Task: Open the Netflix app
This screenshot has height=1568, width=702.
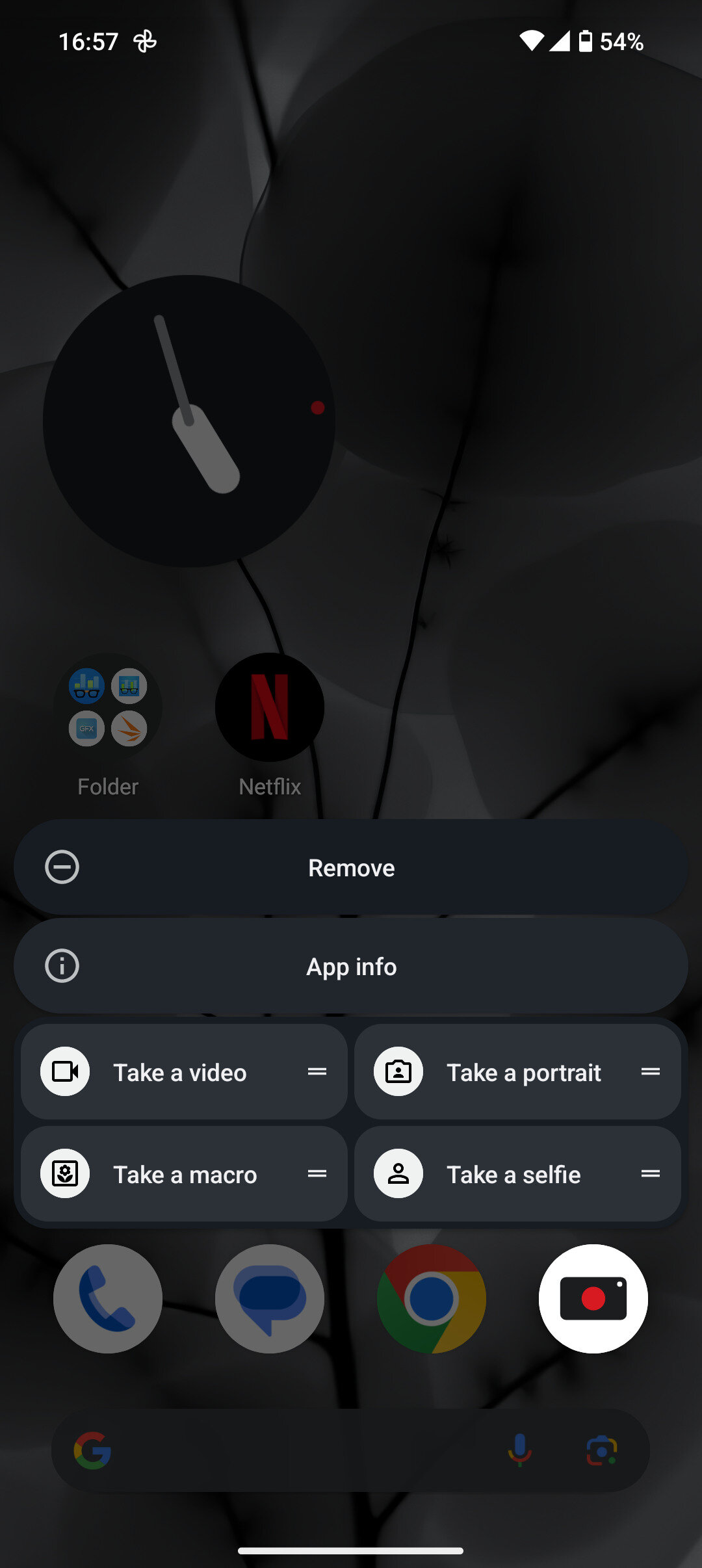Action: click(270, 707)
